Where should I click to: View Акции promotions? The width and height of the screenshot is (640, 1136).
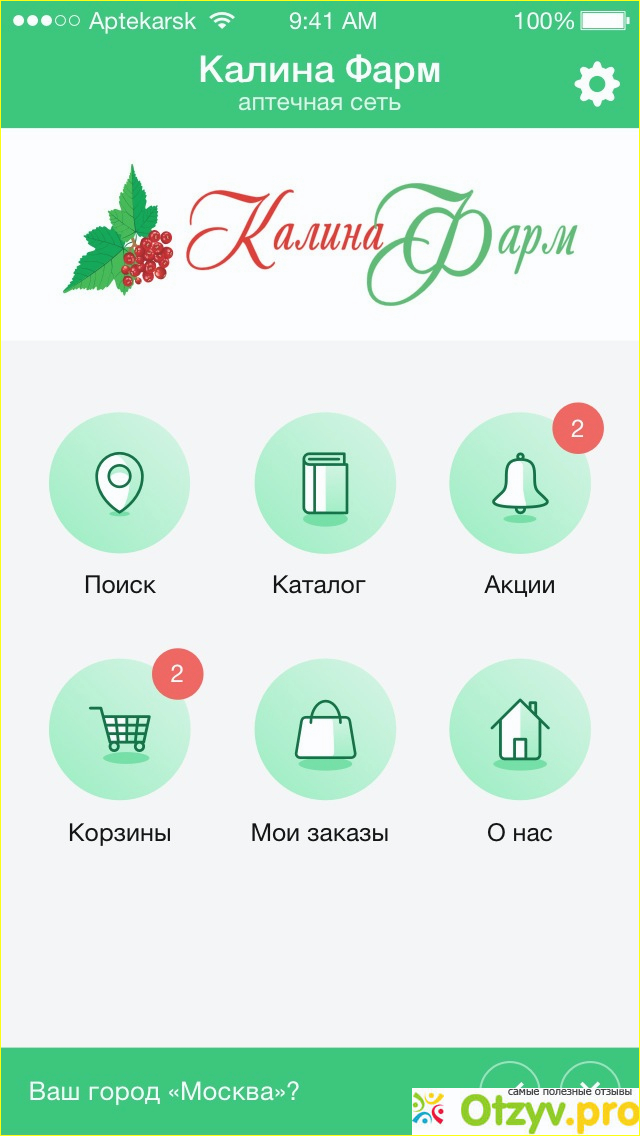pos(520,484)
